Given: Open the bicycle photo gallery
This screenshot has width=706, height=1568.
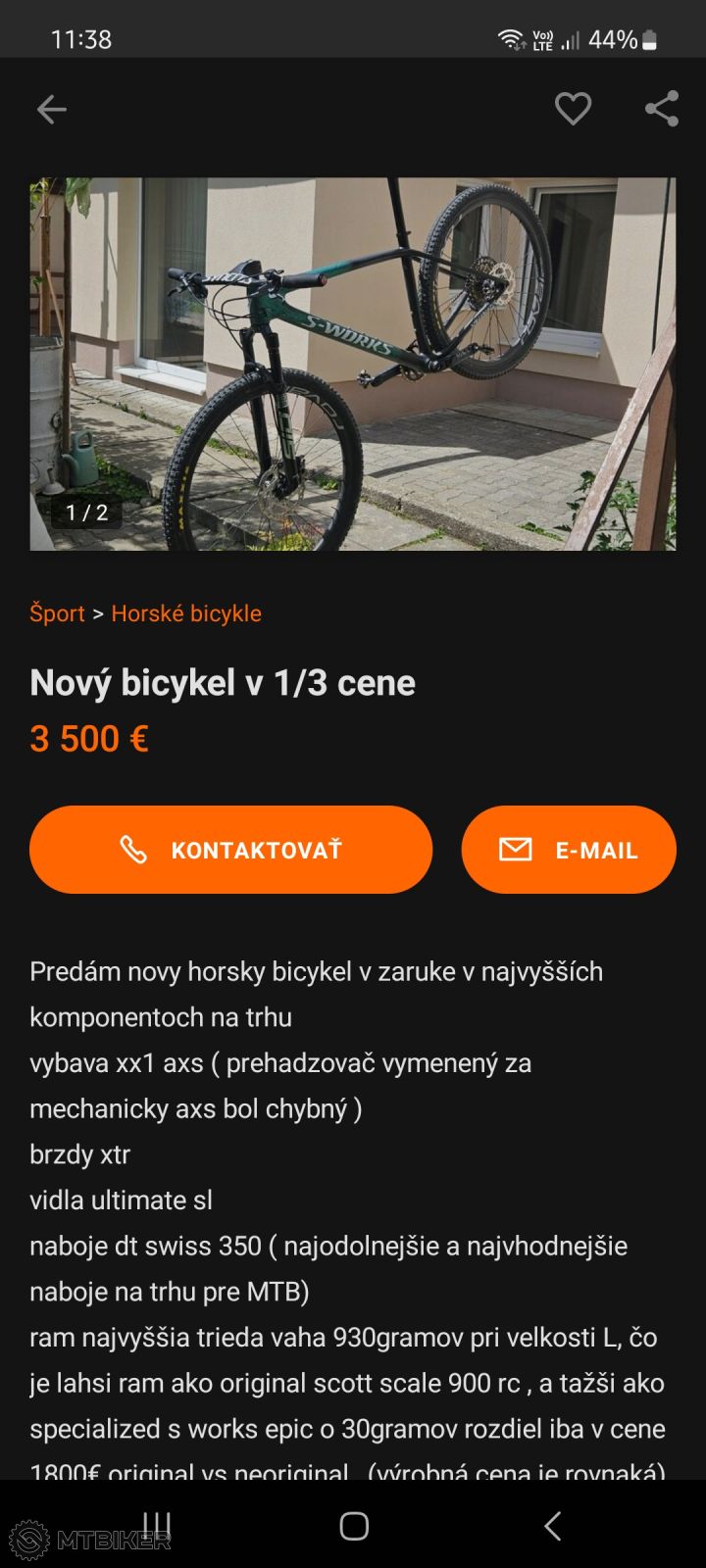Looking at the screenshot, I should [x=353, y=364].
